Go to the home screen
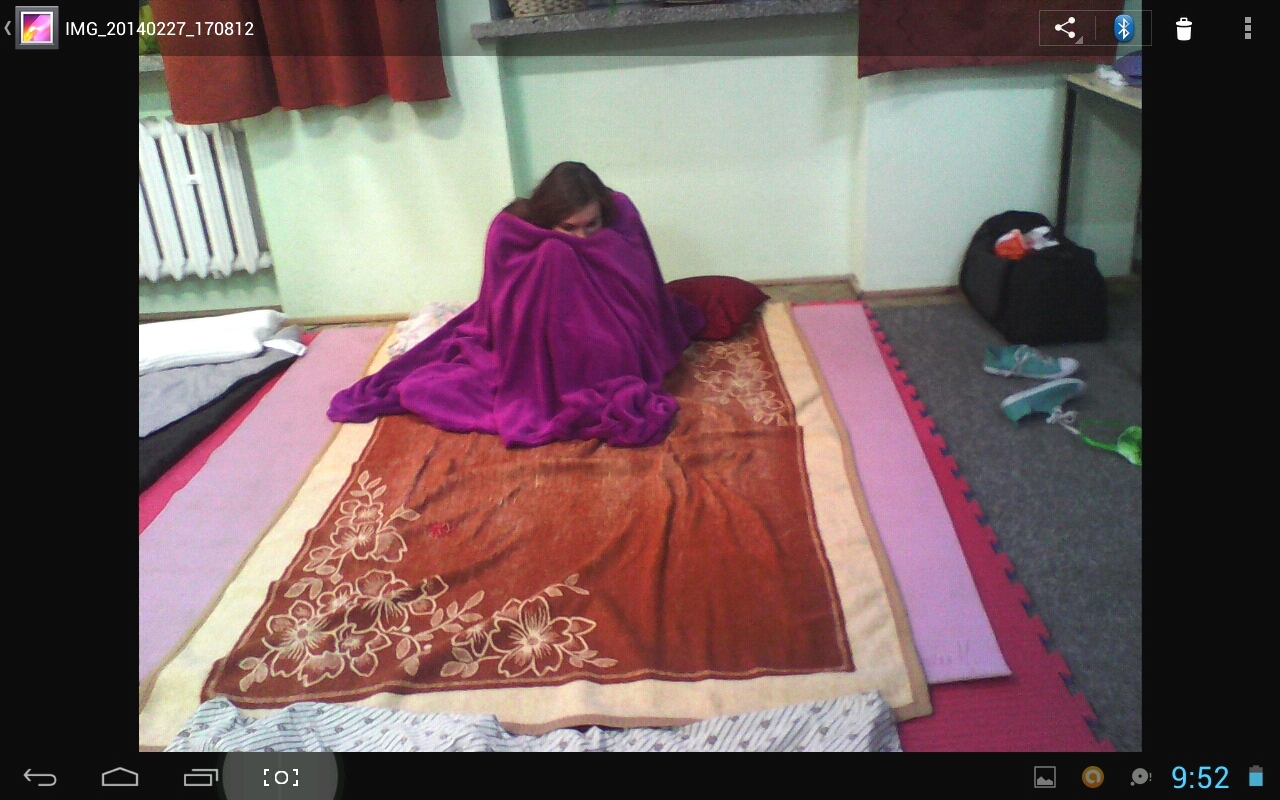 pyautogui.click(x=120, y=777)
